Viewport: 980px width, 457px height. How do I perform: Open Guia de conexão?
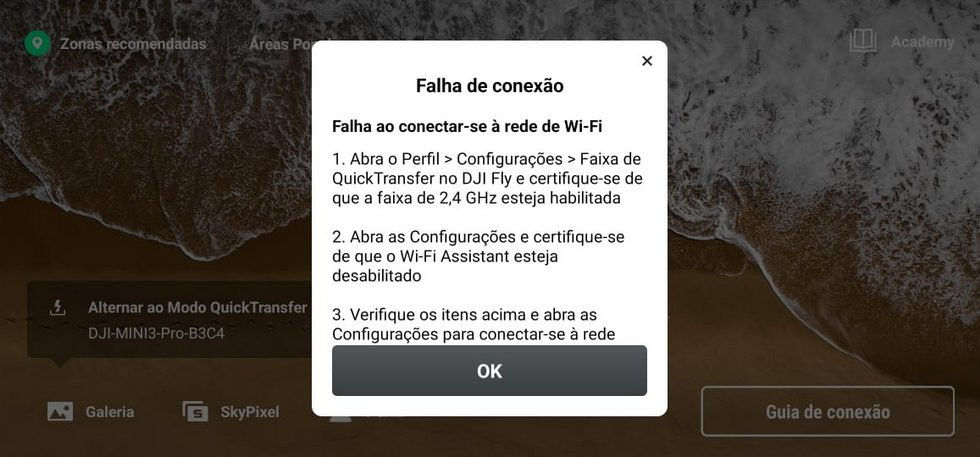(x=827, y=412)
